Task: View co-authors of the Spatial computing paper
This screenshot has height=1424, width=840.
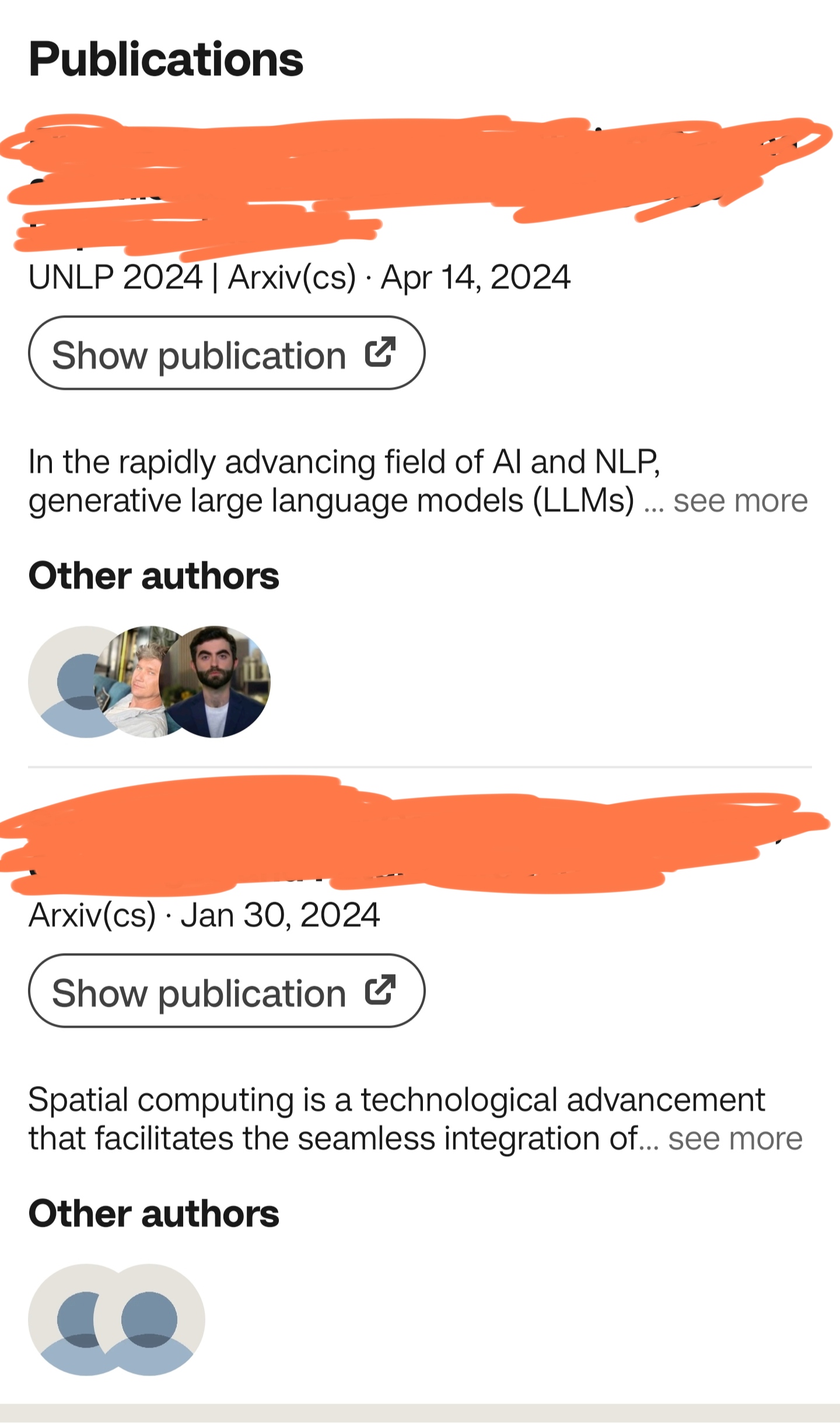Action: pyautogui.click(x=117, y=1319)
